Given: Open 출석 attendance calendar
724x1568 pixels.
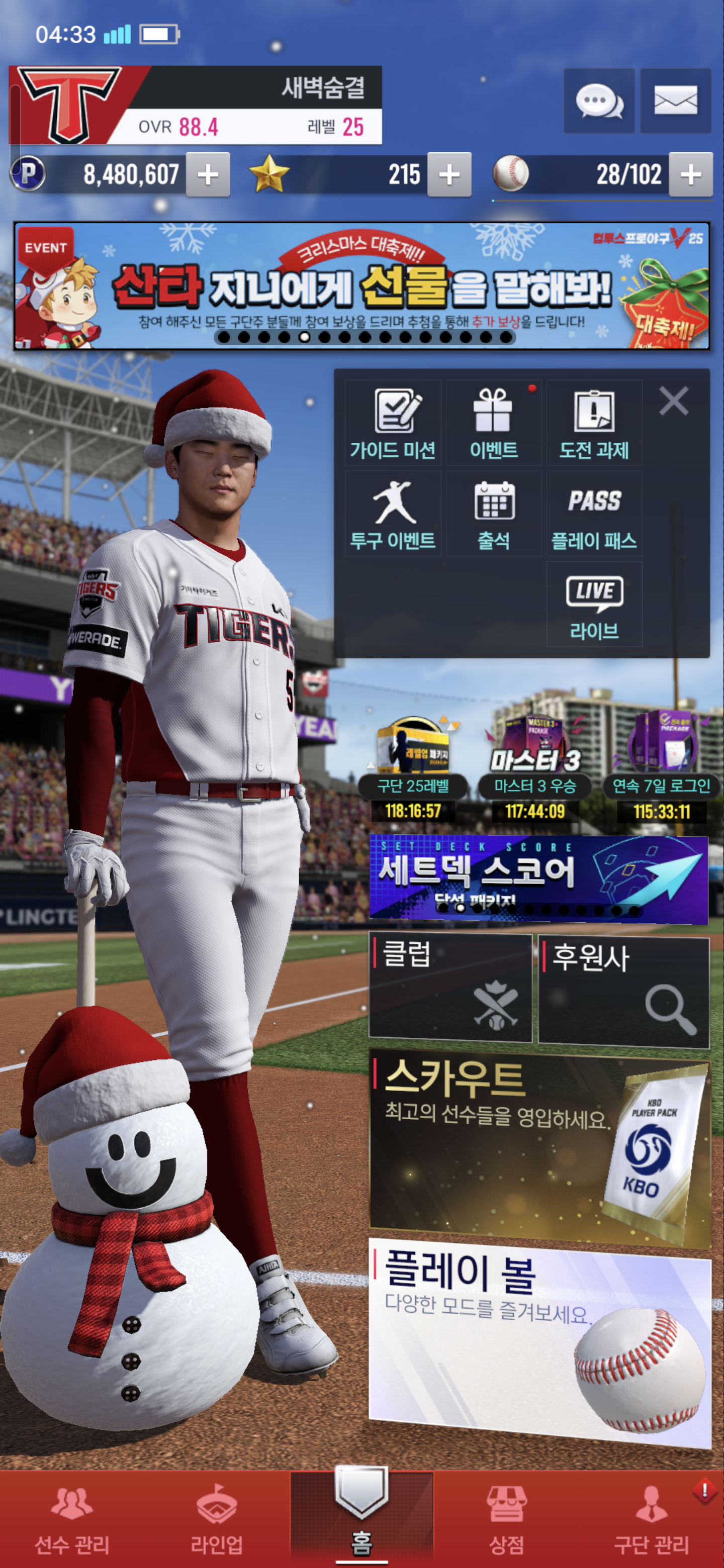Looking at the screenshot, I should [493, 514].
